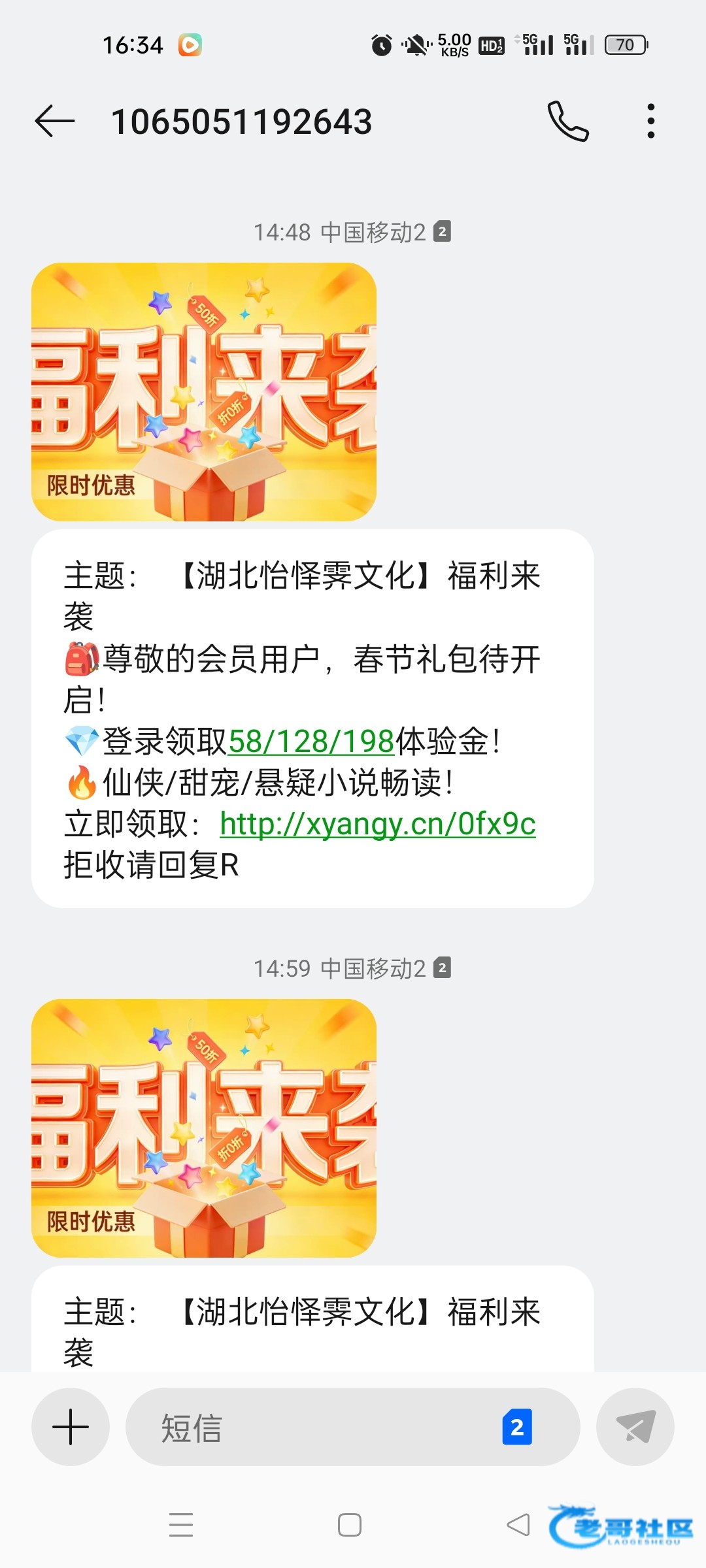This screenshot has height=1568, width=706.
Task: Open the link http://xyangy.cn/0fx9c
Action: click(378, 824)
